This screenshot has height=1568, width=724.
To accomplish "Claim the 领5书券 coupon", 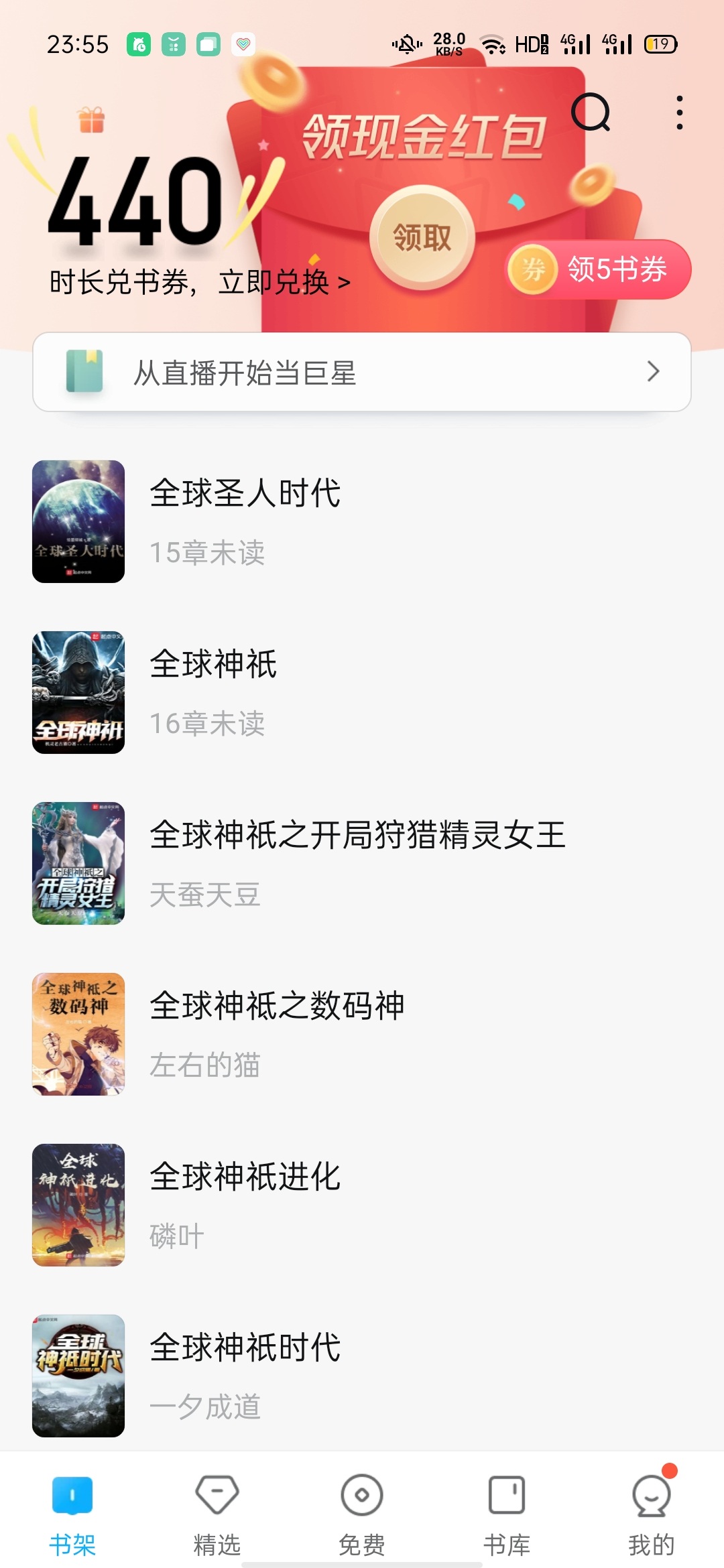I will [x=598, y=269].
